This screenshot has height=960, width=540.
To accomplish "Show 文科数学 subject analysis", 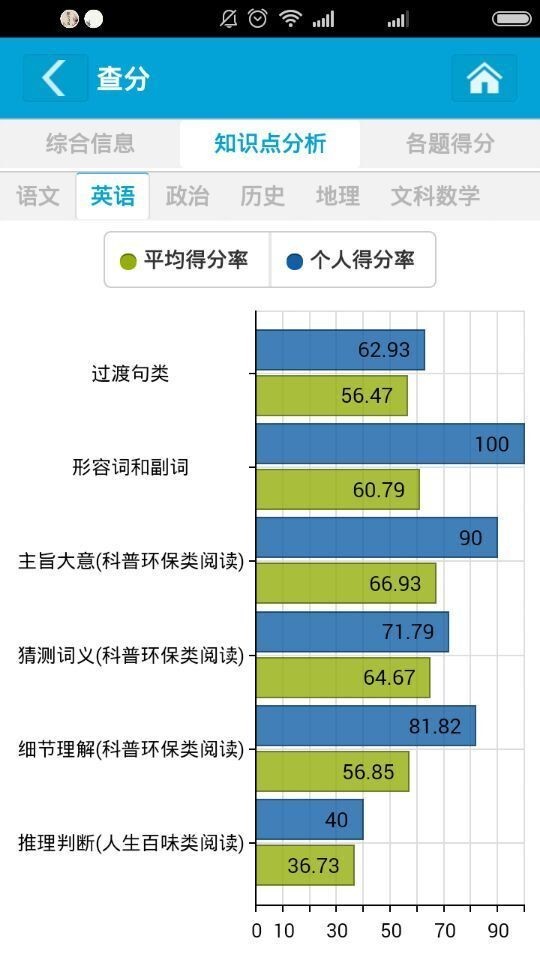I will [x=435, y=196].
